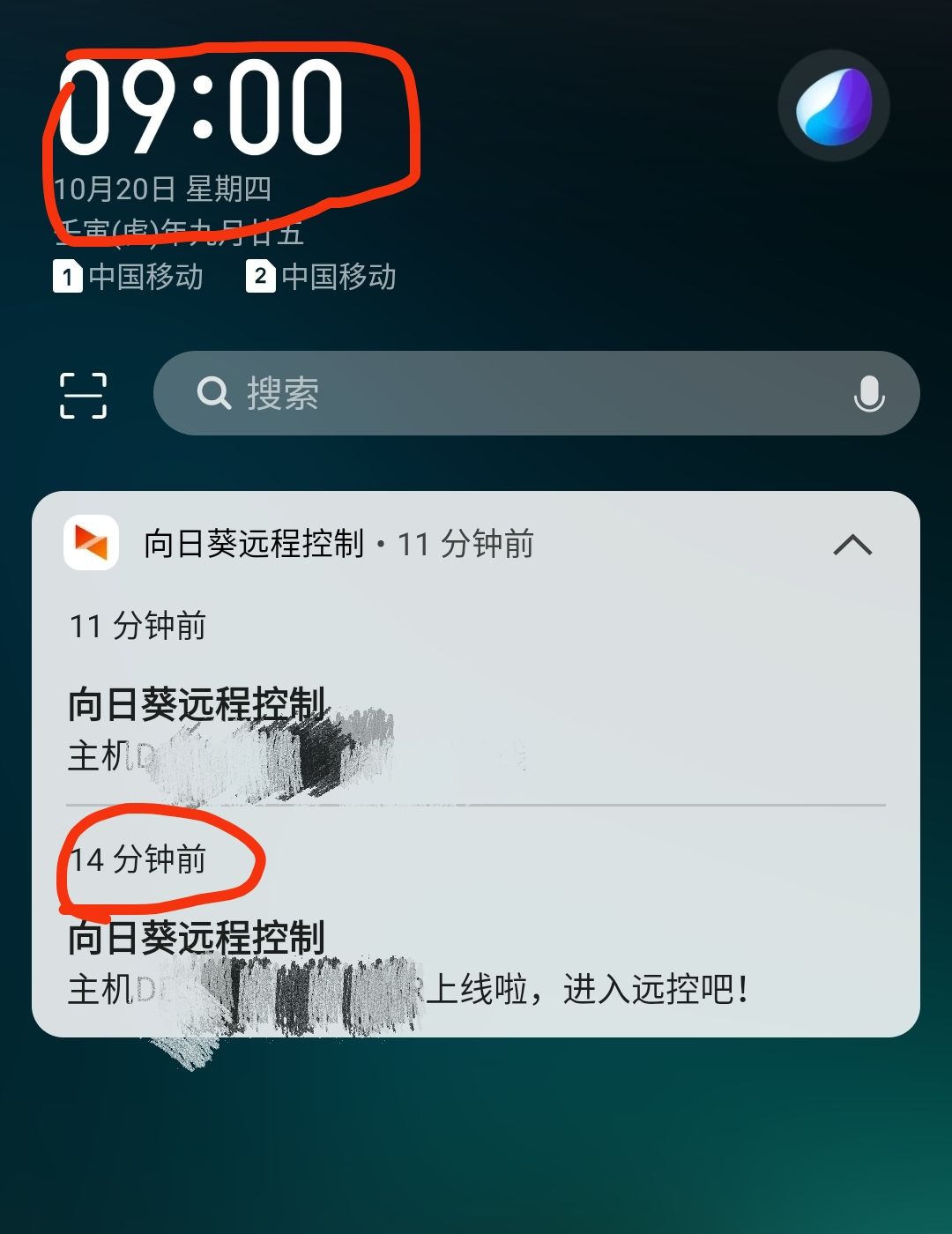Image resolution: width=952 pixels, height=1234 pixels.
Task: Open the voice assistant orb icon
Action: coord(833,106)
